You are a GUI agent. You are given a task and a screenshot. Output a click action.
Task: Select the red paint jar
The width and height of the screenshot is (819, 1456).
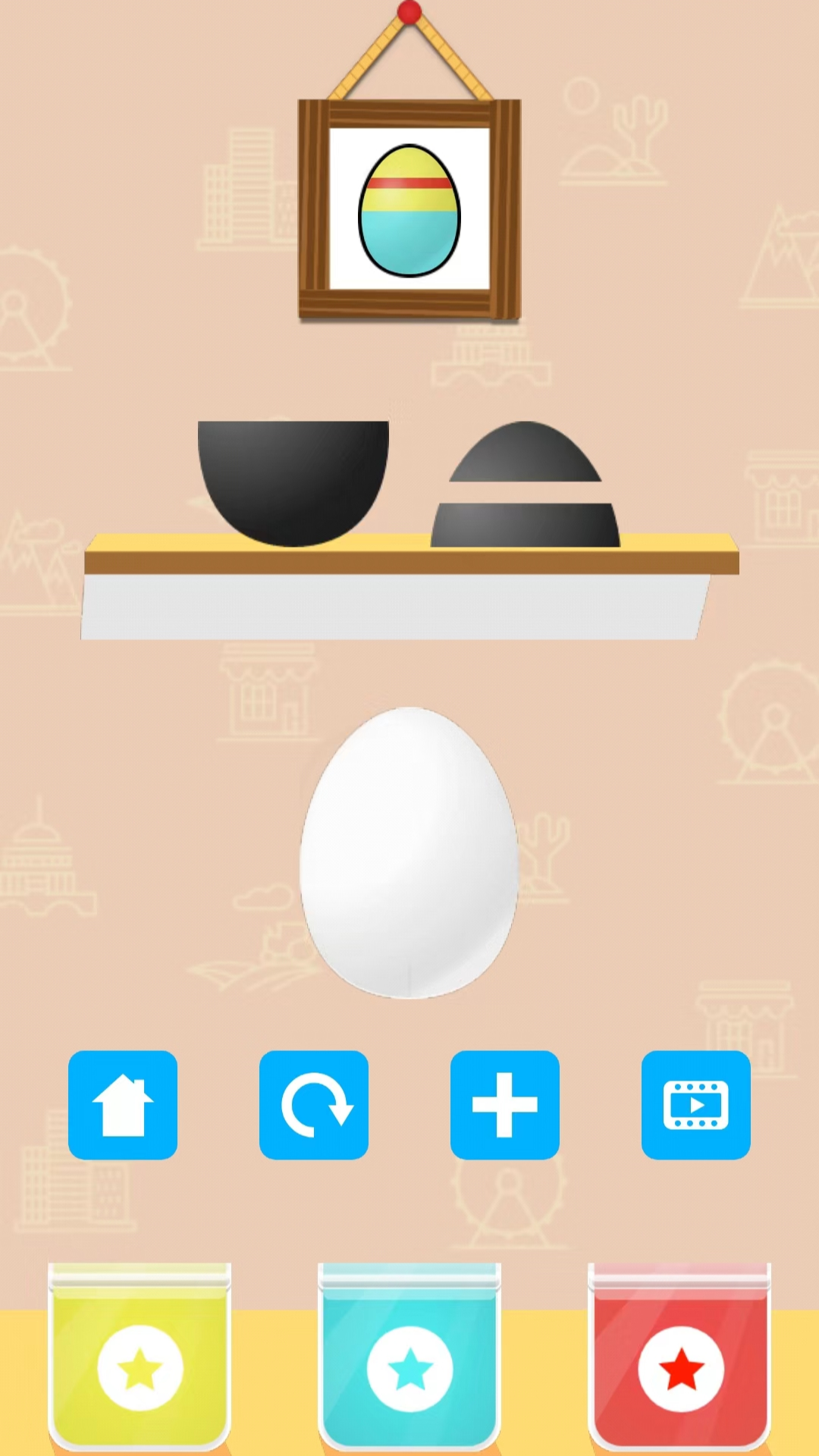(679, 1357)
